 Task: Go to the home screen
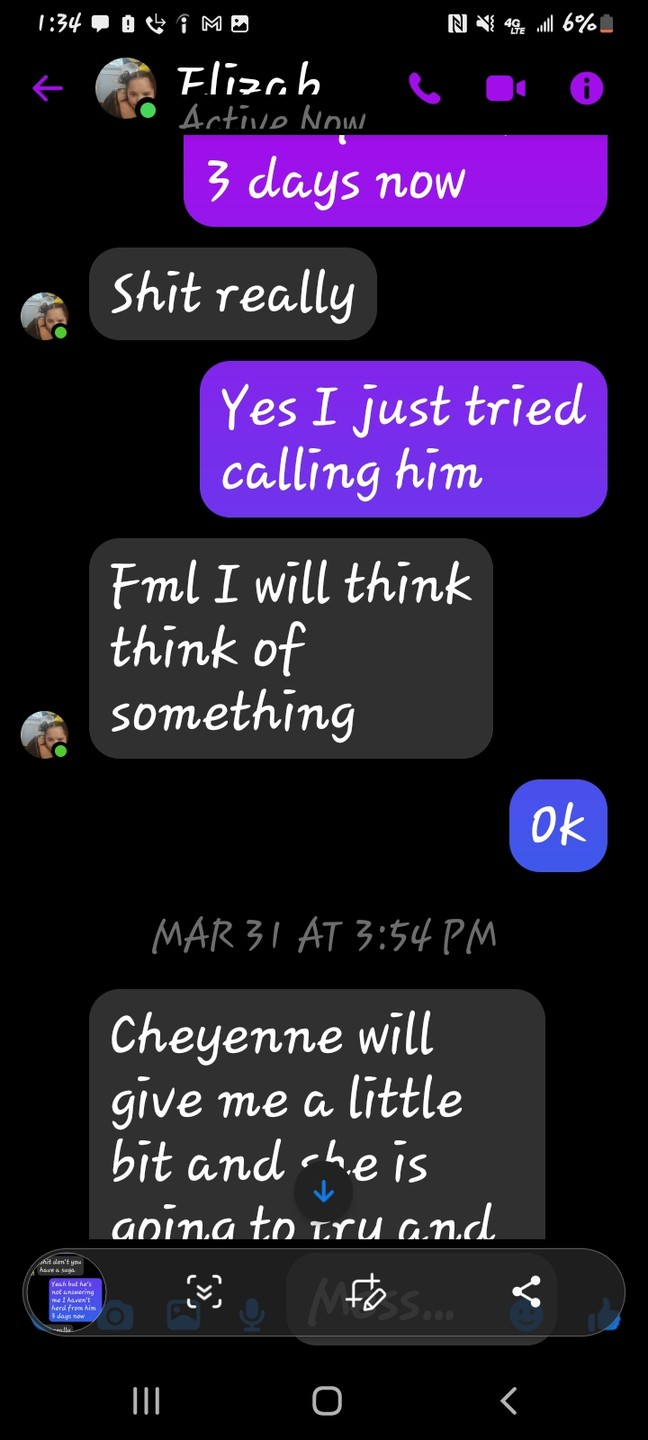pos(326,1401)
